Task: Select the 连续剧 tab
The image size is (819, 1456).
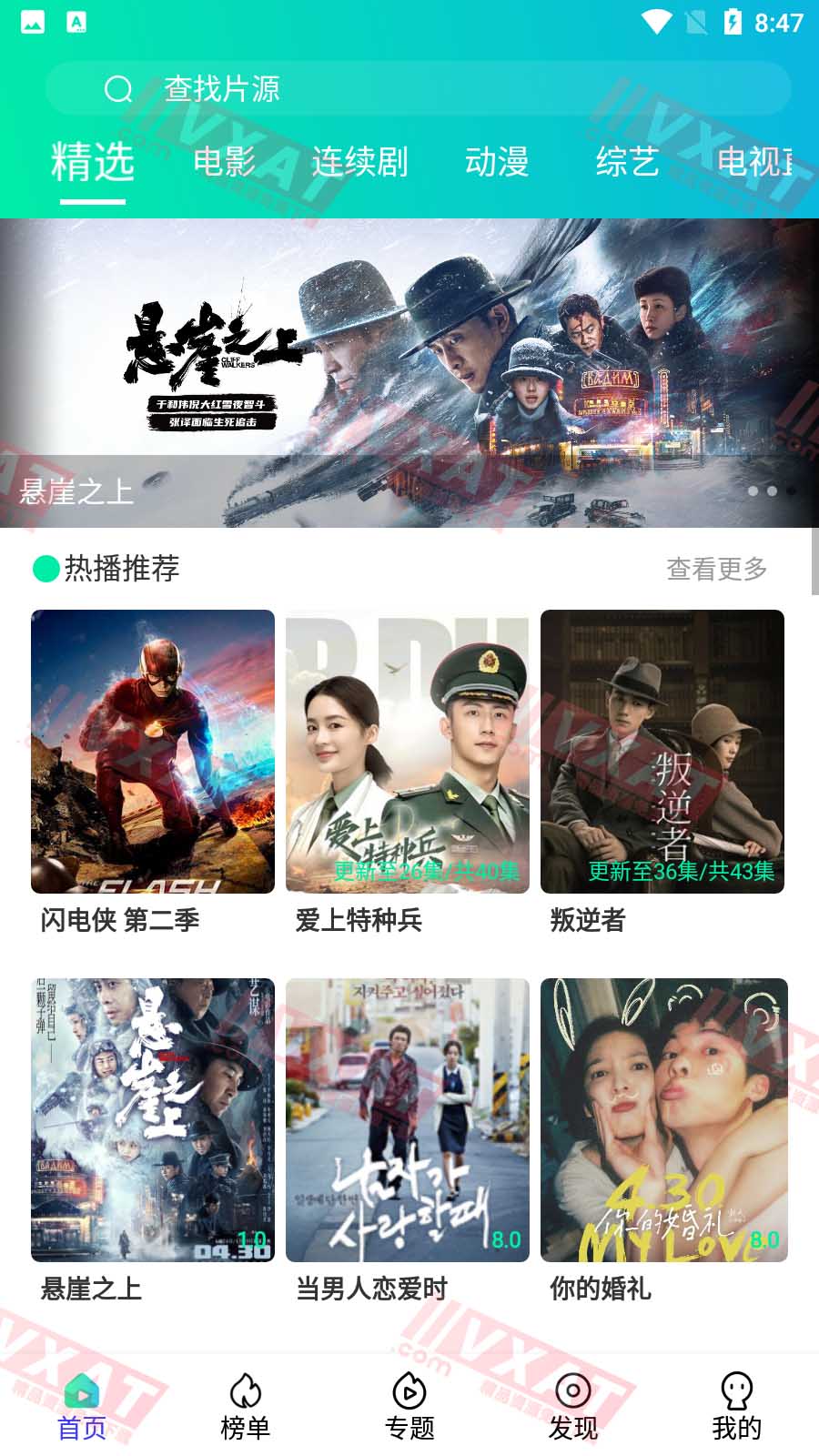Action: (x=359, y=164)
